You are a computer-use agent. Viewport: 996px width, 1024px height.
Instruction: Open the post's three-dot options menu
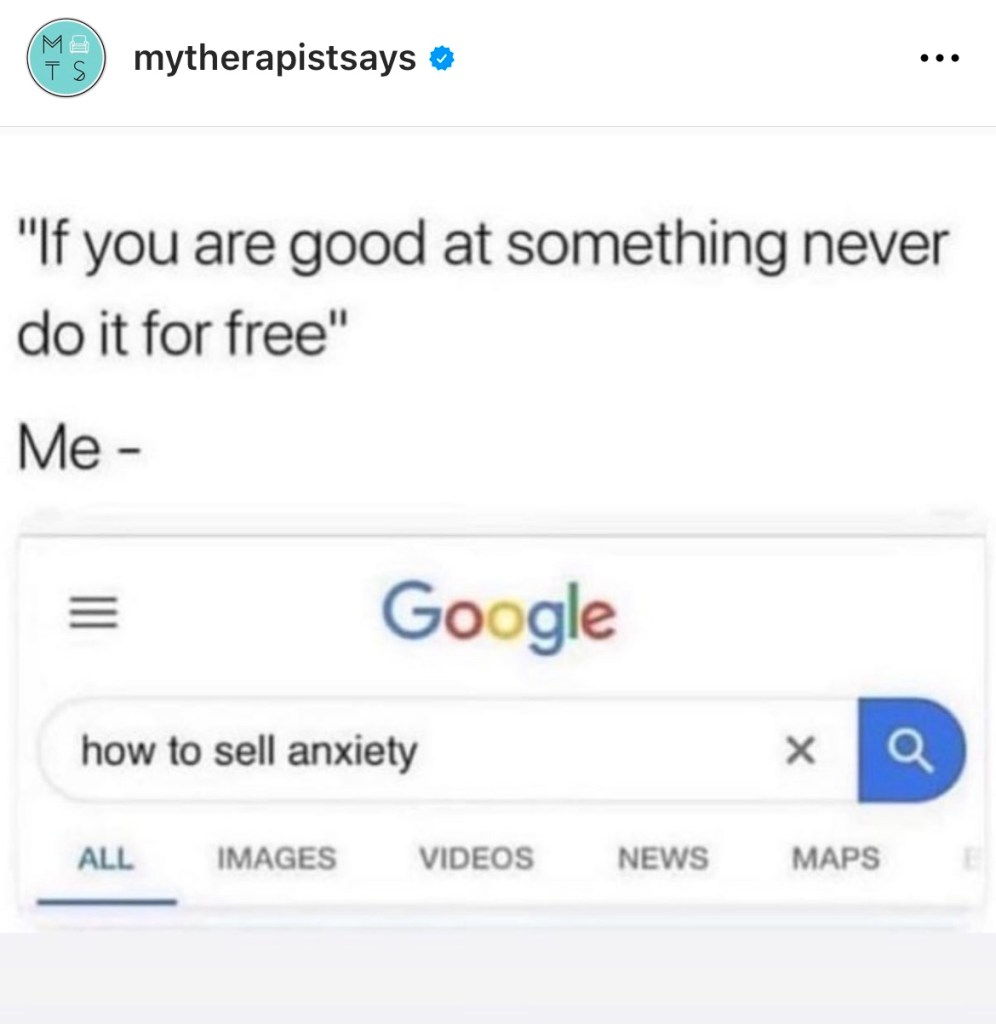pyautogui.click(x=938, y=59)
